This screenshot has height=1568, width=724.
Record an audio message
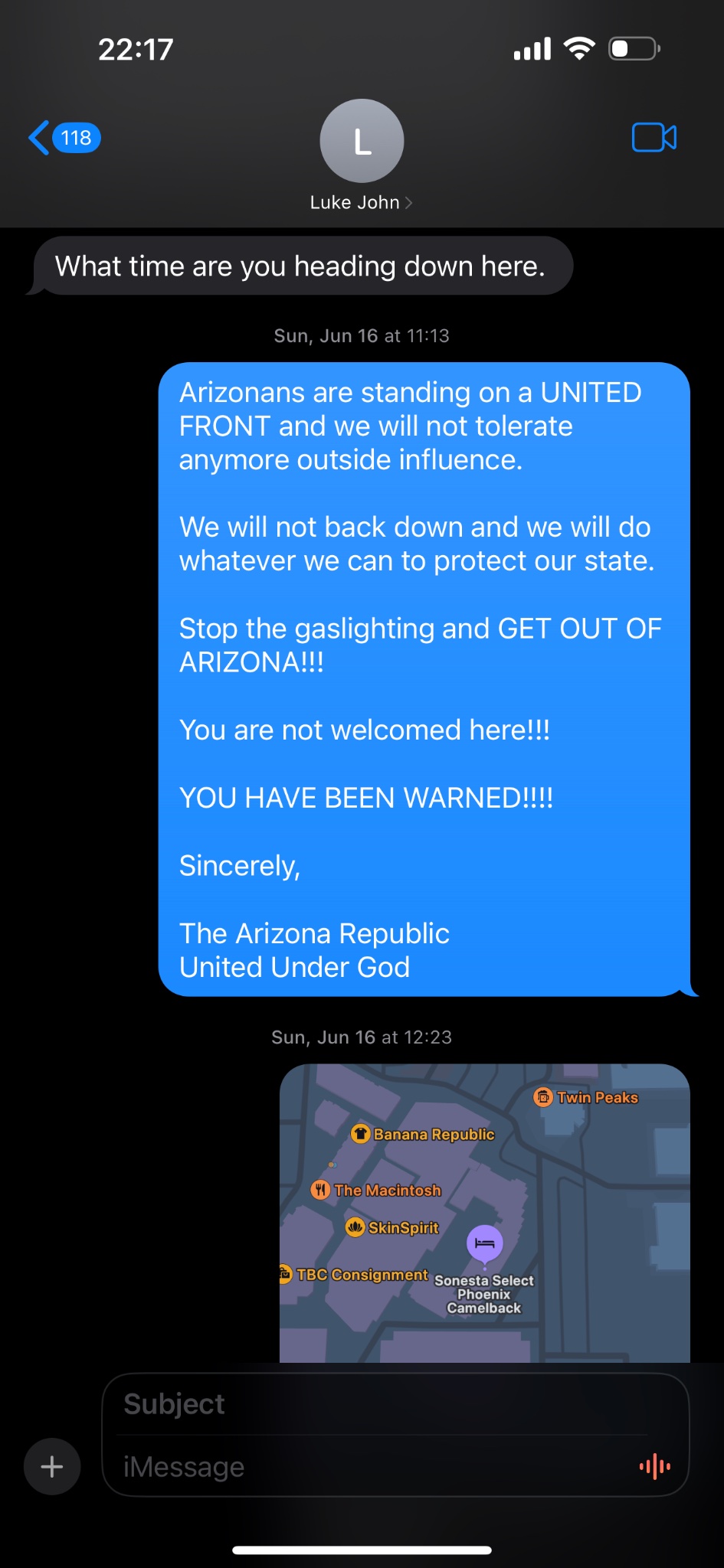pyautogui.click(x=655, y=1467)
